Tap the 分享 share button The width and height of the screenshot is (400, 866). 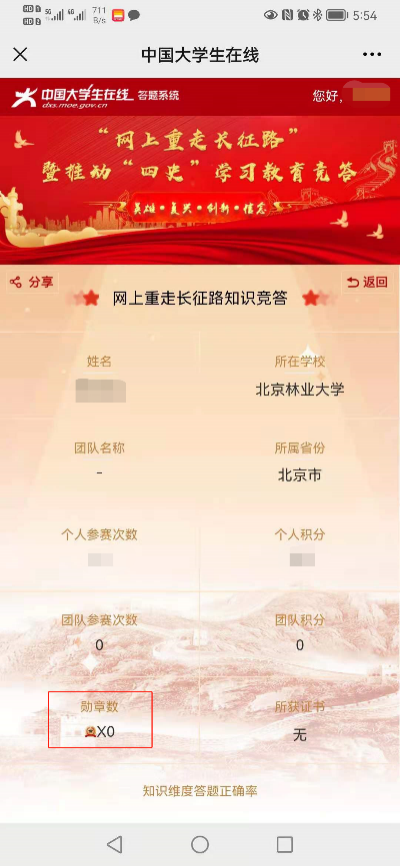pyautogui.click(x=31, y=283)
